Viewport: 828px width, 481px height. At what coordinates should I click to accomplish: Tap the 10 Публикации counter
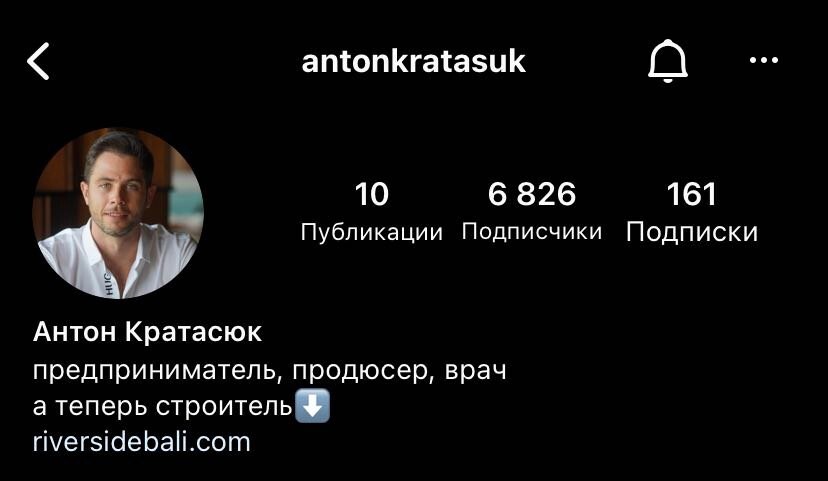click(x=371, y=211)
